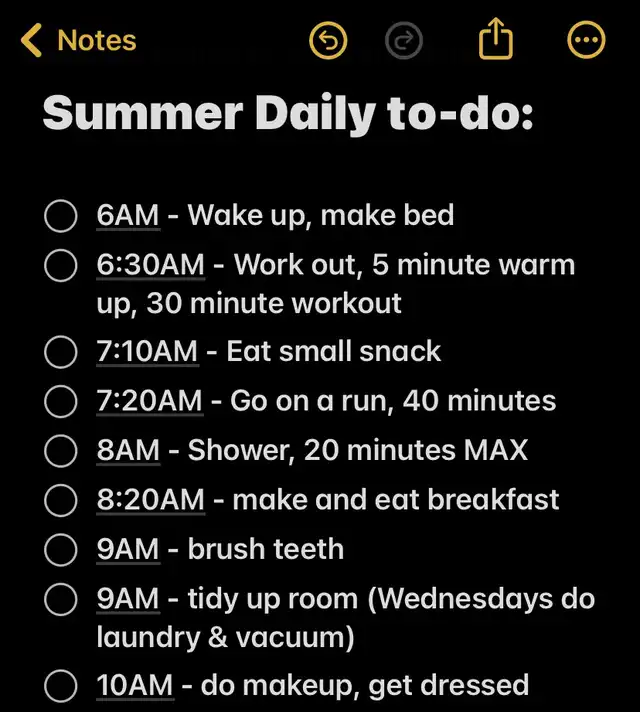640x712 pixels.
Task: Redo the last undone edit
Action: [404, 41]
